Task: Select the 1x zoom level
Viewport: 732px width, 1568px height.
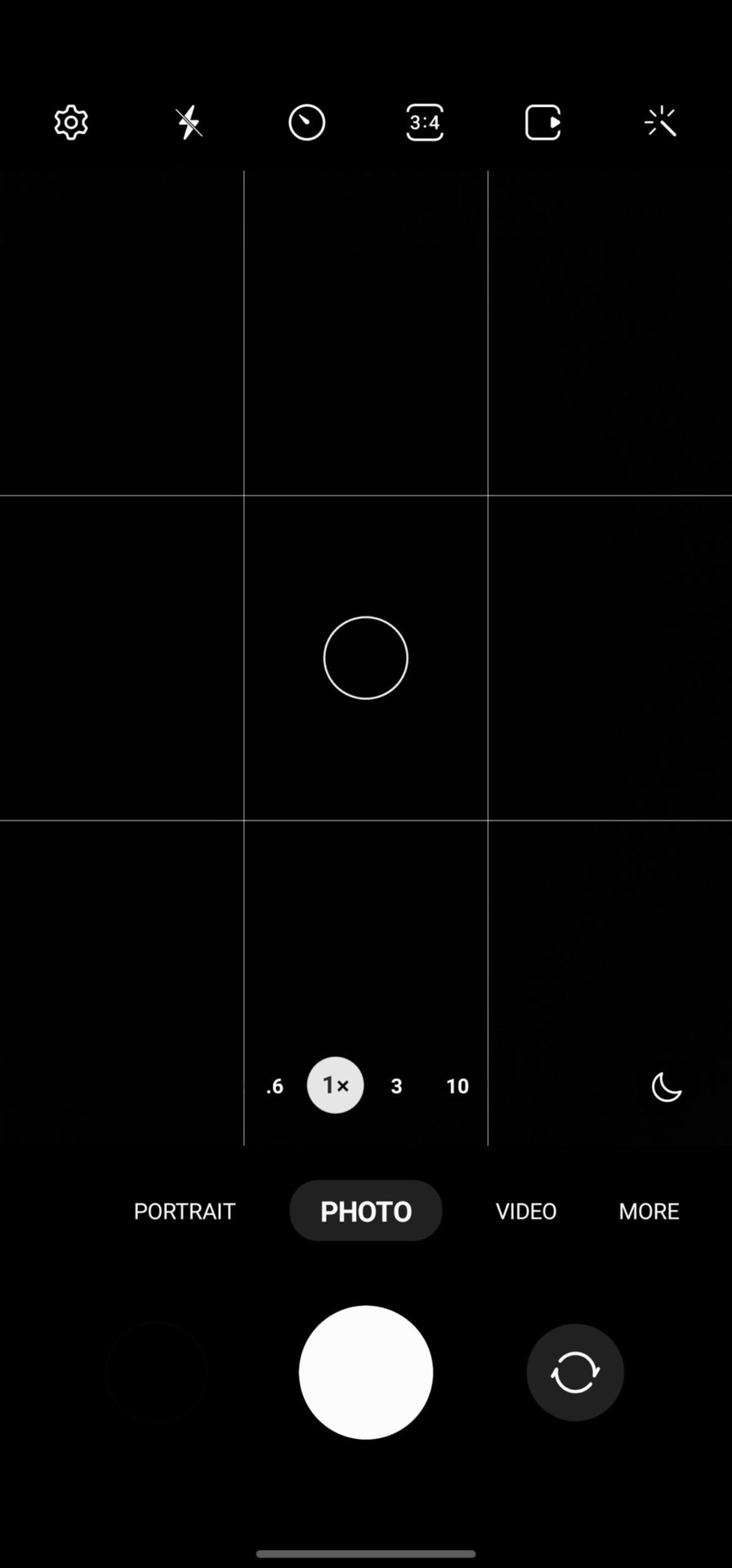Action: [x=335, y=1085]
